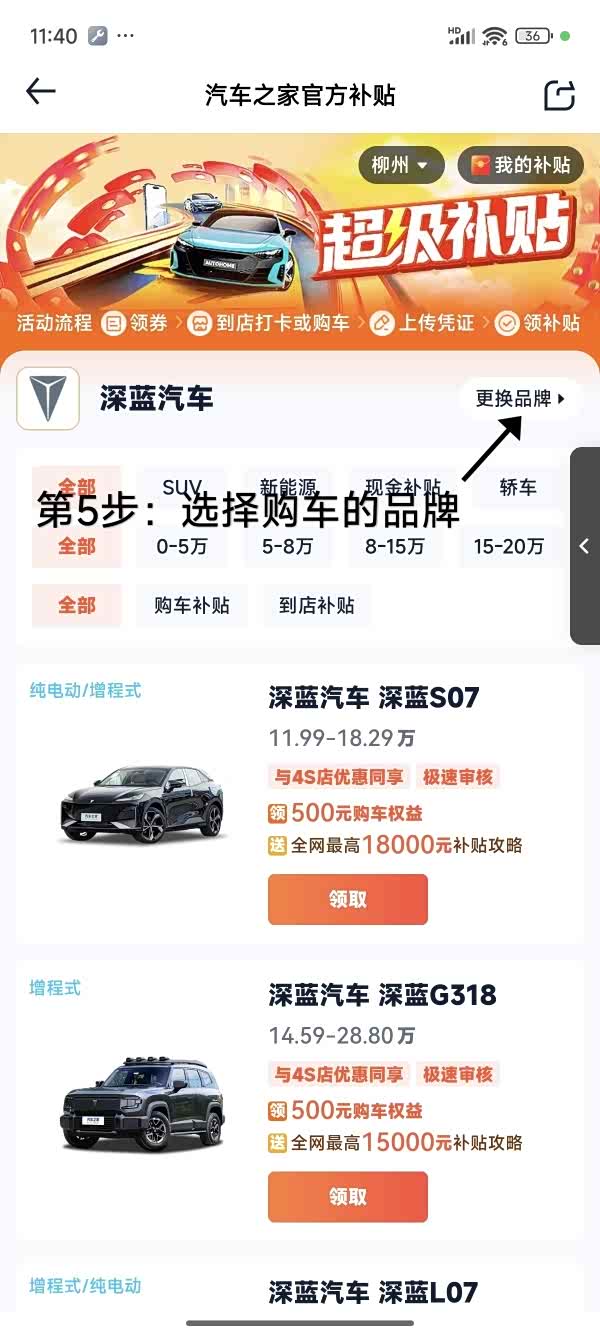Tap 领取 for 深蓝S07

(348, 899)
